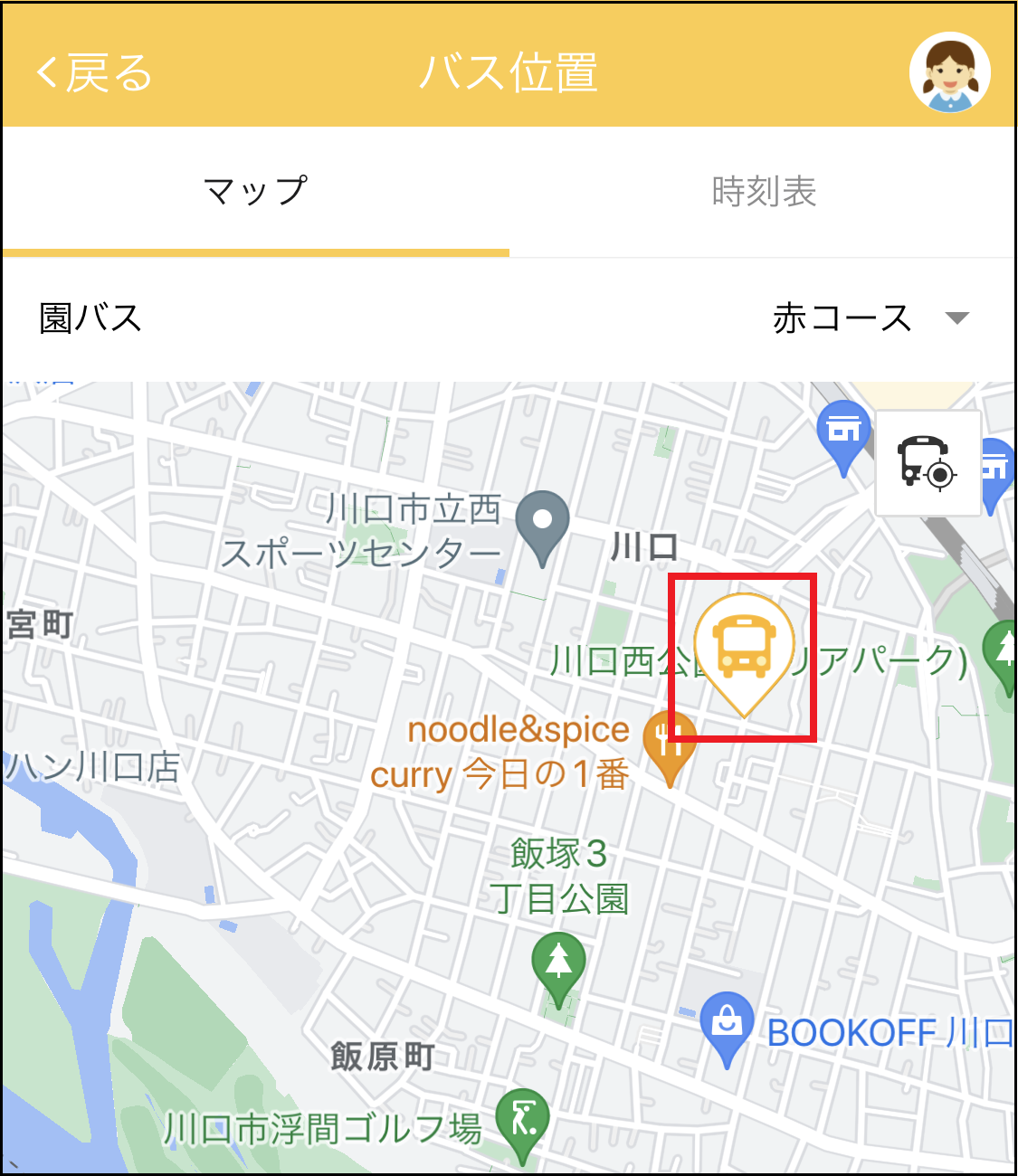1018x1176 pixels.
Task: Switch to the 時刻表 tab
Action: 763,192
